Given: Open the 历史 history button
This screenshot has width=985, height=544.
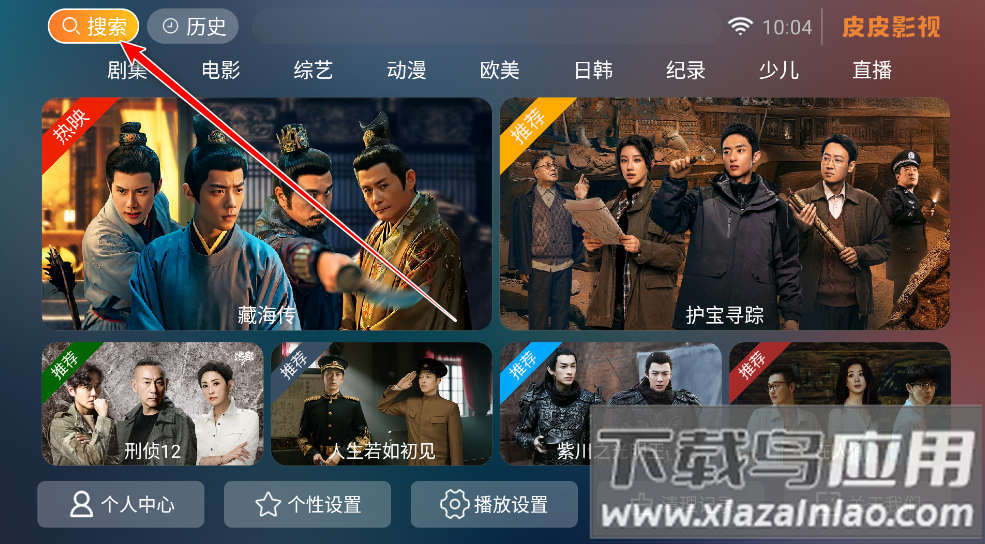Looking at the screenshot, I should tap(193, 27).
